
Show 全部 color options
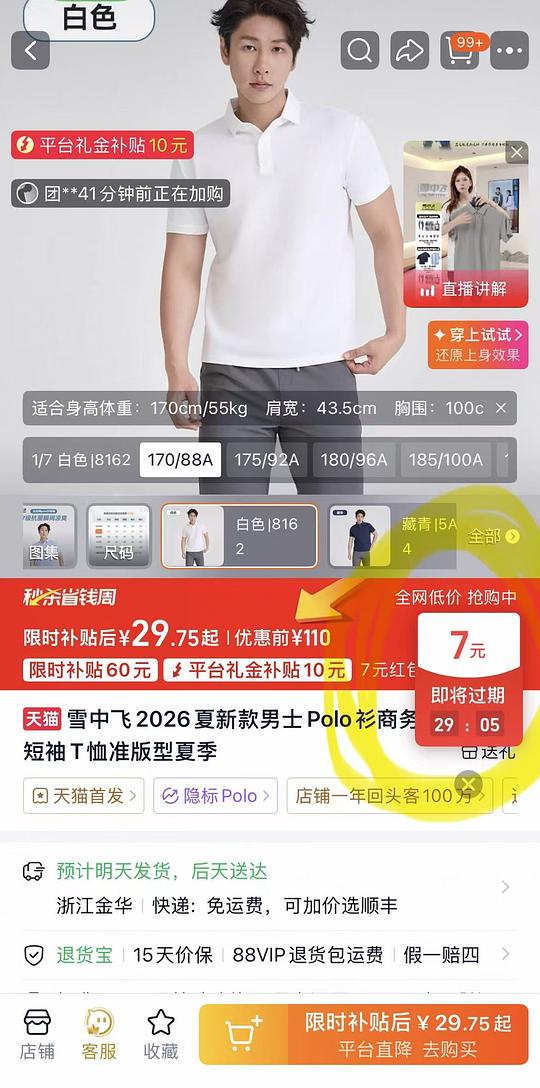(493, 536)
